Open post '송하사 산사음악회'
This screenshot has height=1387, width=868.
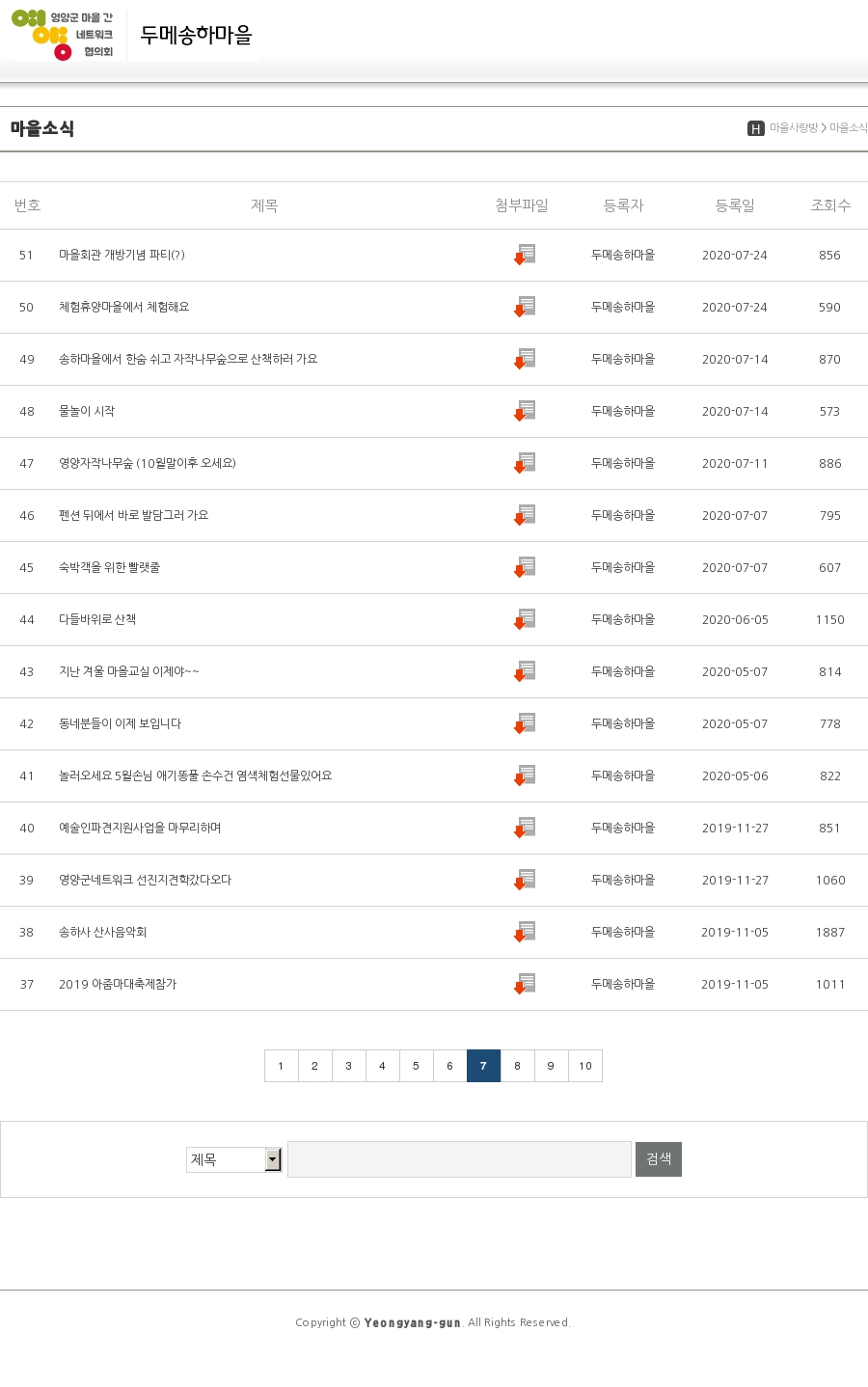coord(102,932)
